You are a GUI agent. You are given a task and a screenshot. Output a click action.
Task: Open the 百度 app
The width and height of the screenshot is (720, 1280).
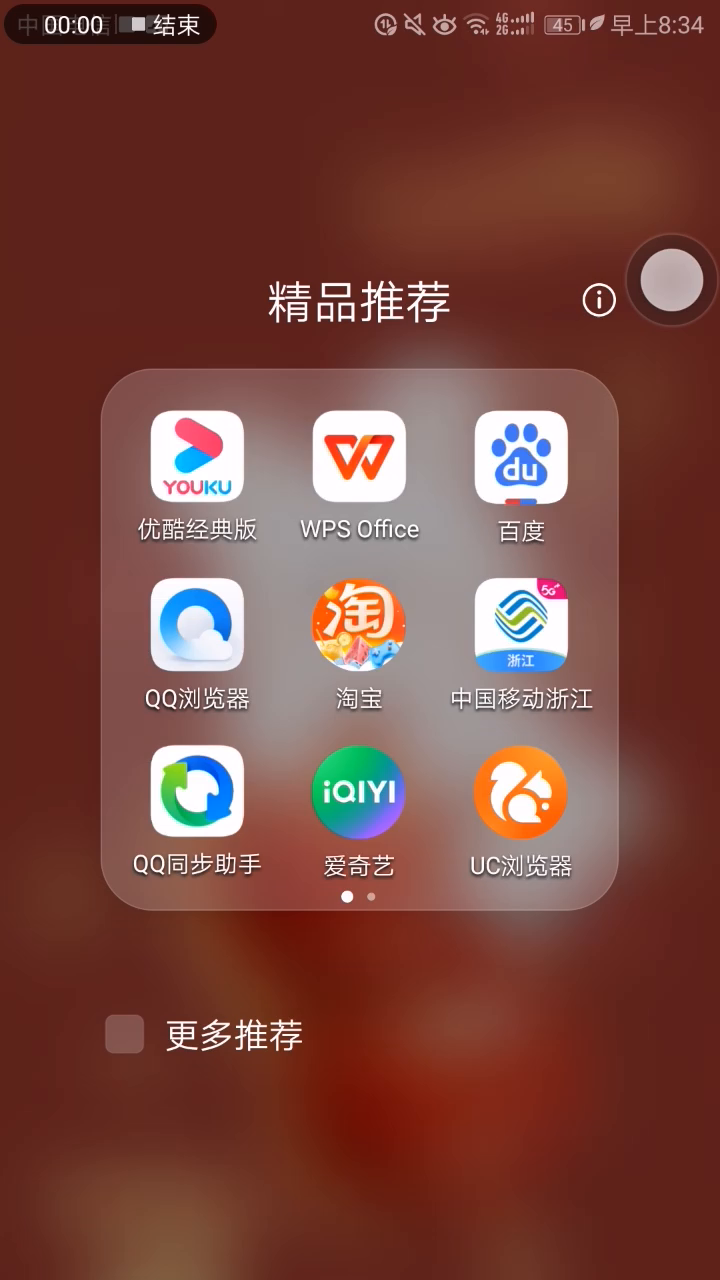pos(521,457)
